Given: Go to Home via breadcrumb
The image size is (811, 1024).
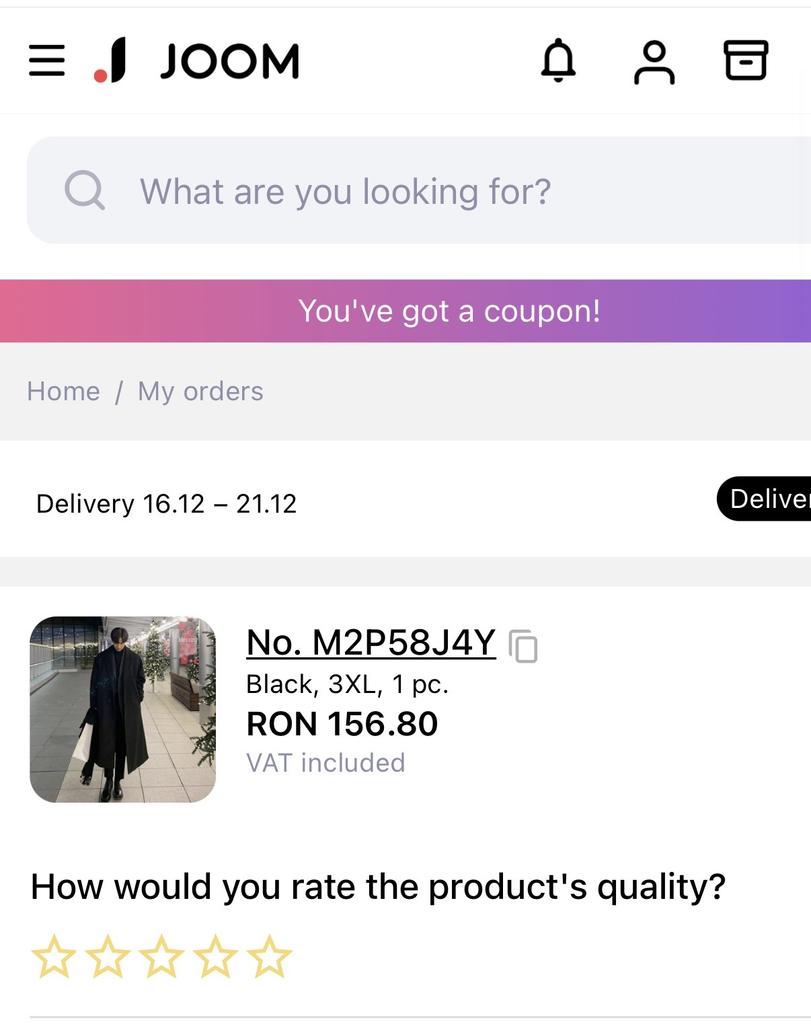Looking at the screenshot, I should click(63, 391).
